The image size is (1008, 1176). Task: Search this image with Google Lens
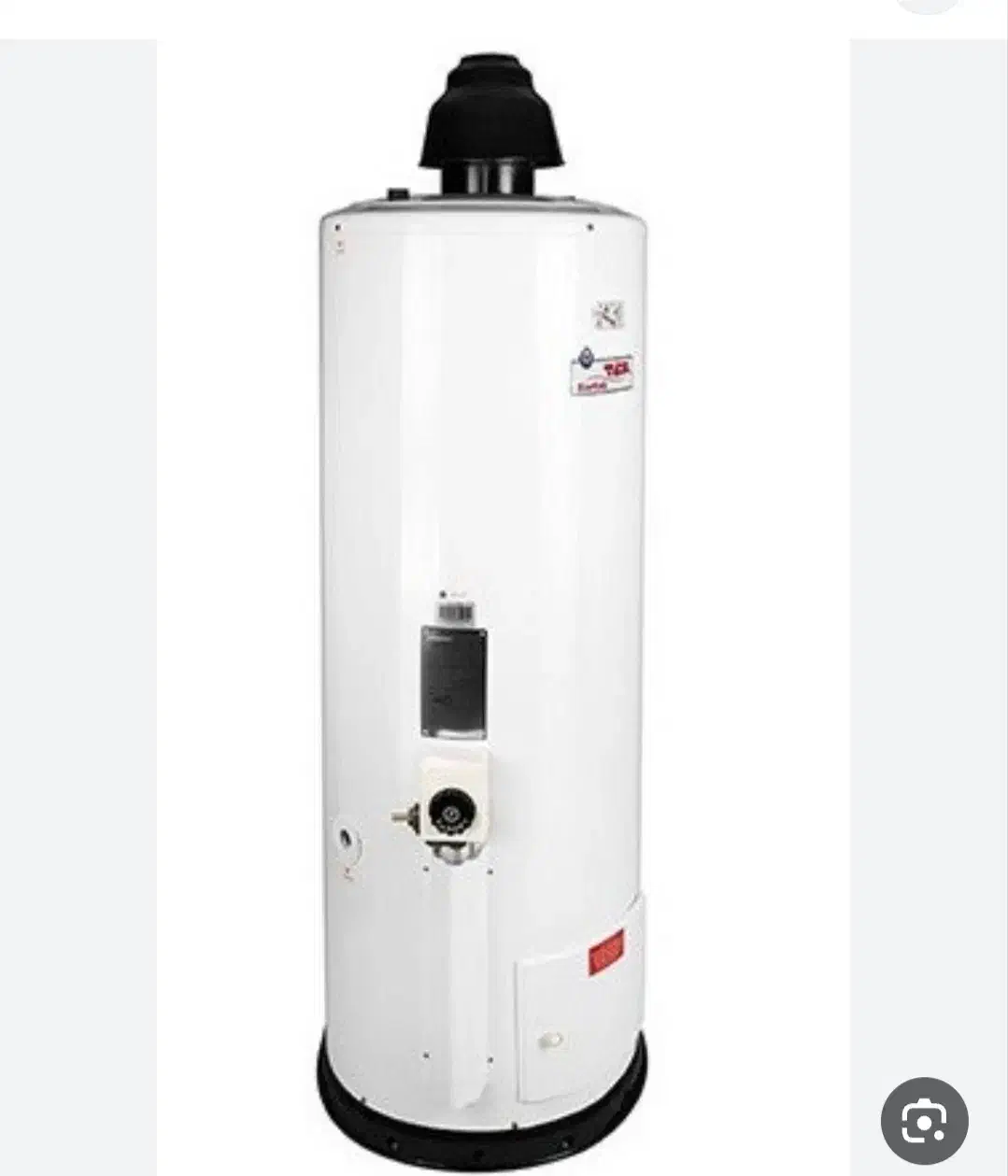pyautogui.click(x=924, y=1120)
